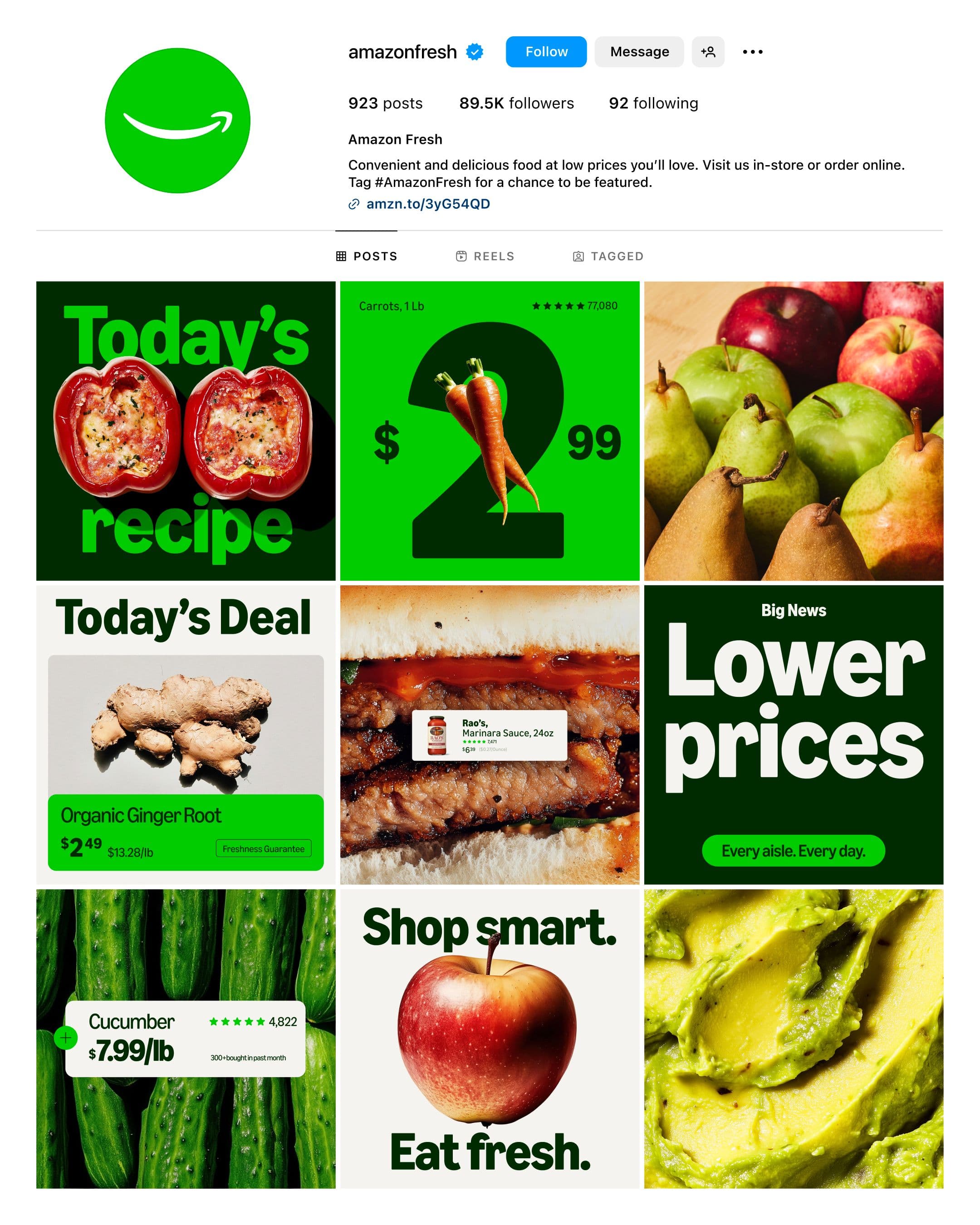Open the amzn.to/3yG54QD bio link
Screen dimensions: 980x1225
coord(427,204)
